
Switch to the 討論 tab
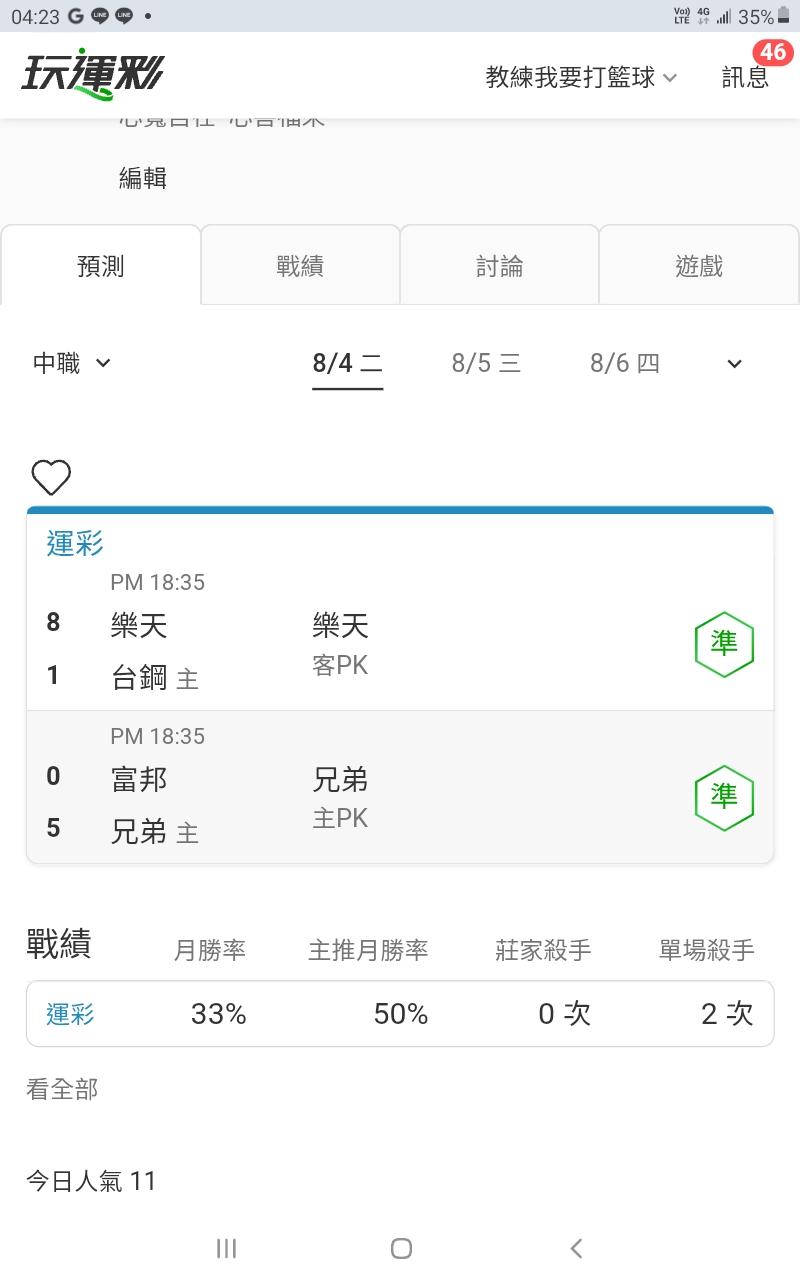pyautogui.click(x=499, y=266)
